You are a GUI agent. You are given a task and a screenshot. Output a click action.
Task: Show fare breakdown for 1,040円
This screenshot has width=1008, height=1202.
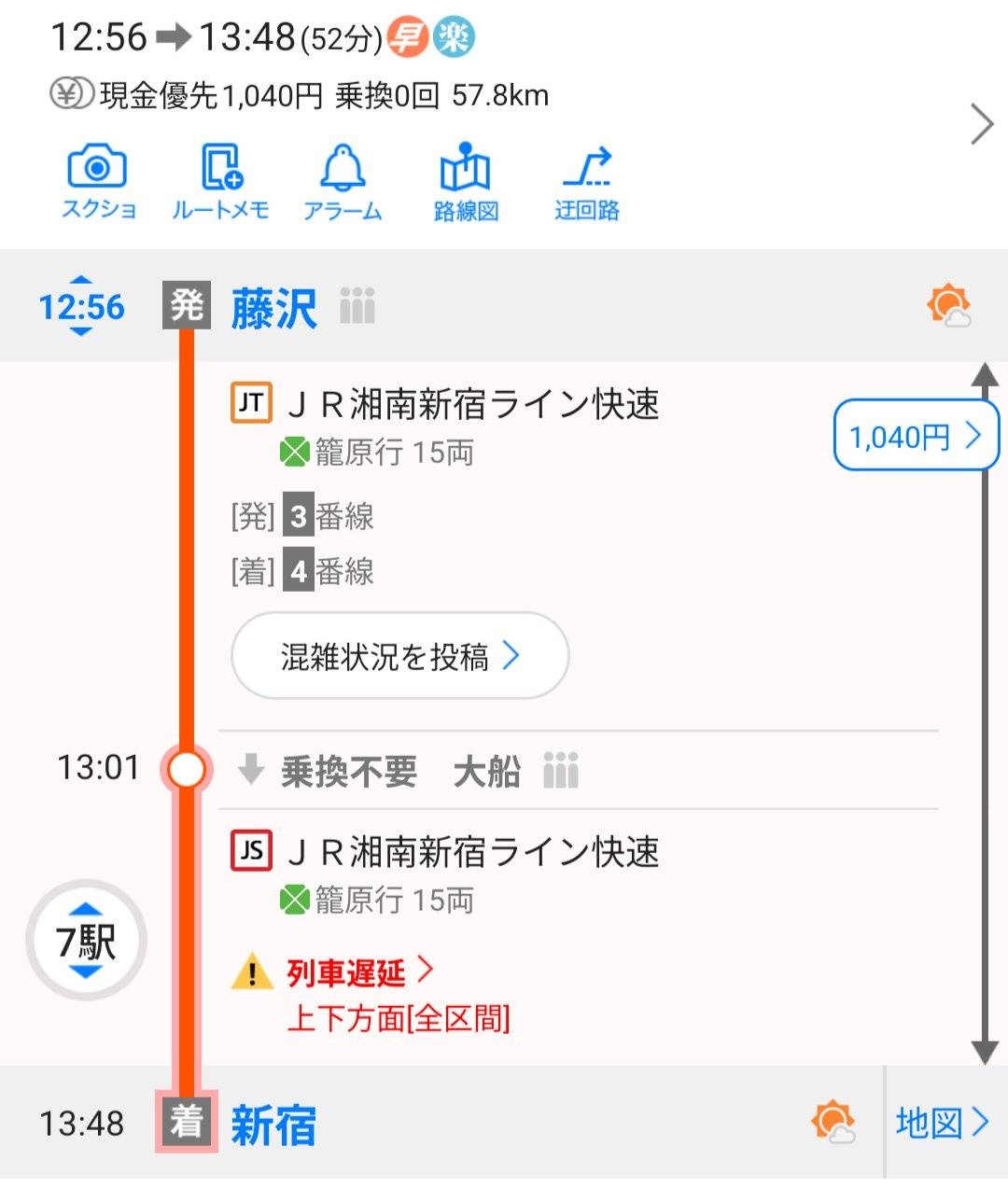(x=915, y=436)
